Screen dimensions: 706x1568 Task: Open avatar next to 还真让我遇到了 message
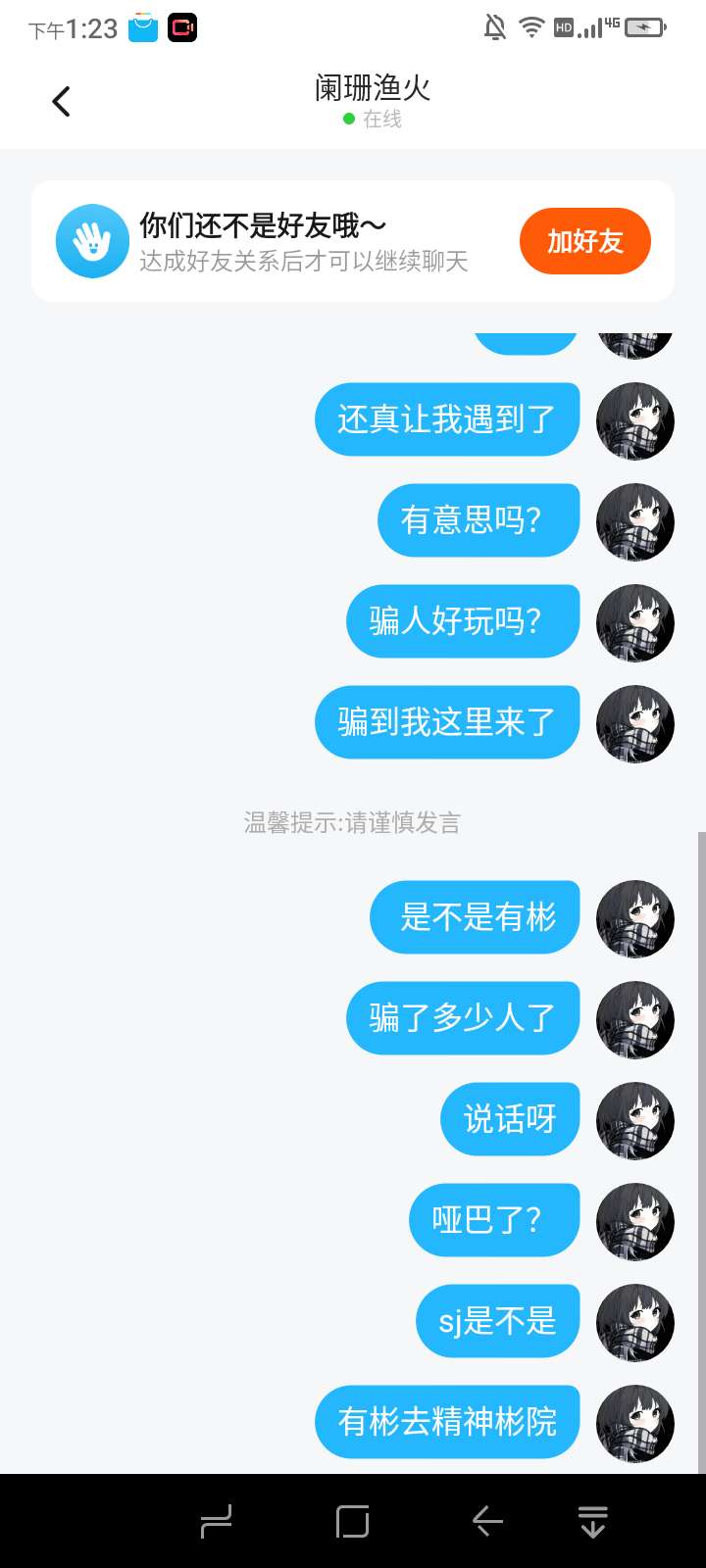[x=634, y=420]
